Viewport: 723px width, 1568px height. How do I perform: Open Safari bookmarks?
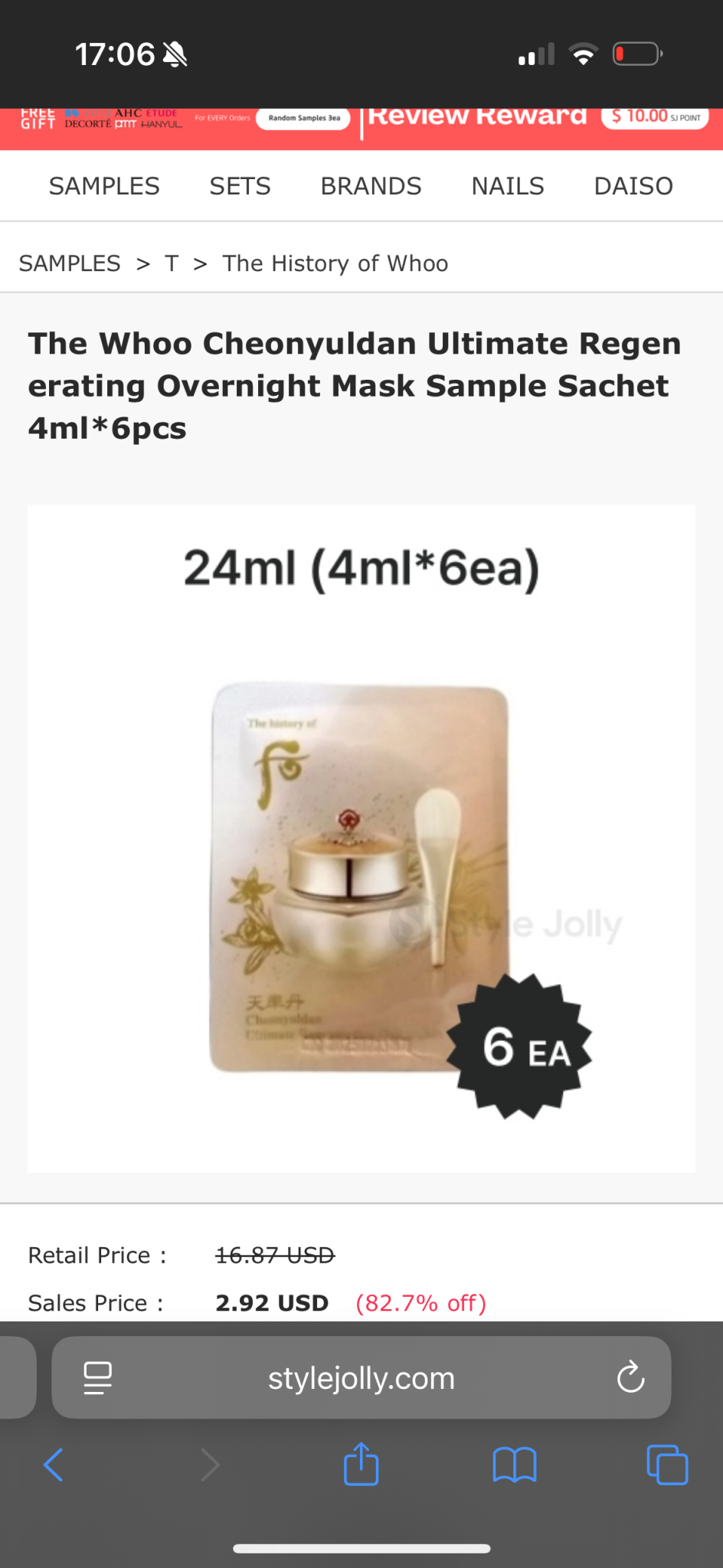[514, 1465]
